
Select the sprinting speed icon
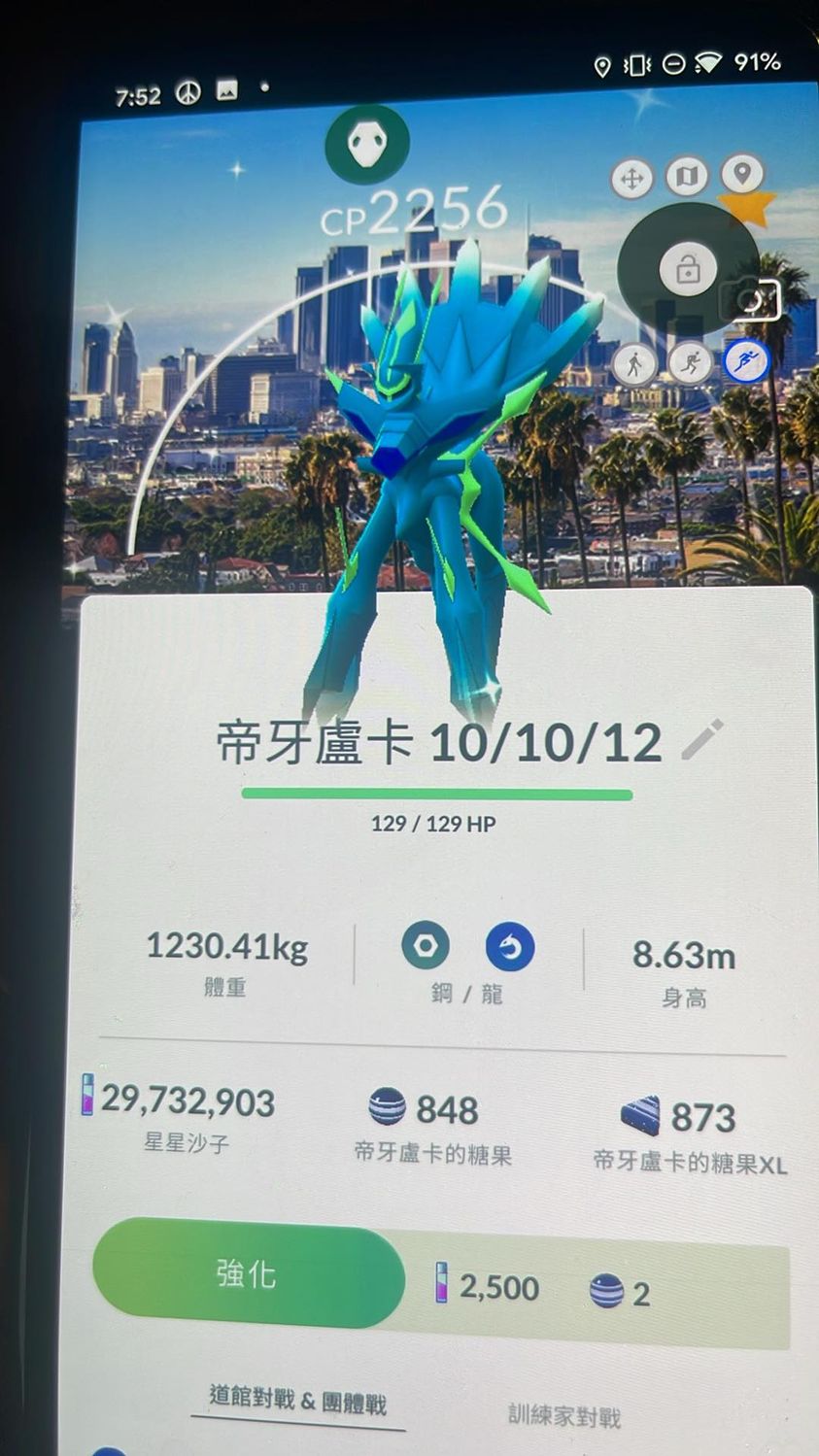pos(746,362)
